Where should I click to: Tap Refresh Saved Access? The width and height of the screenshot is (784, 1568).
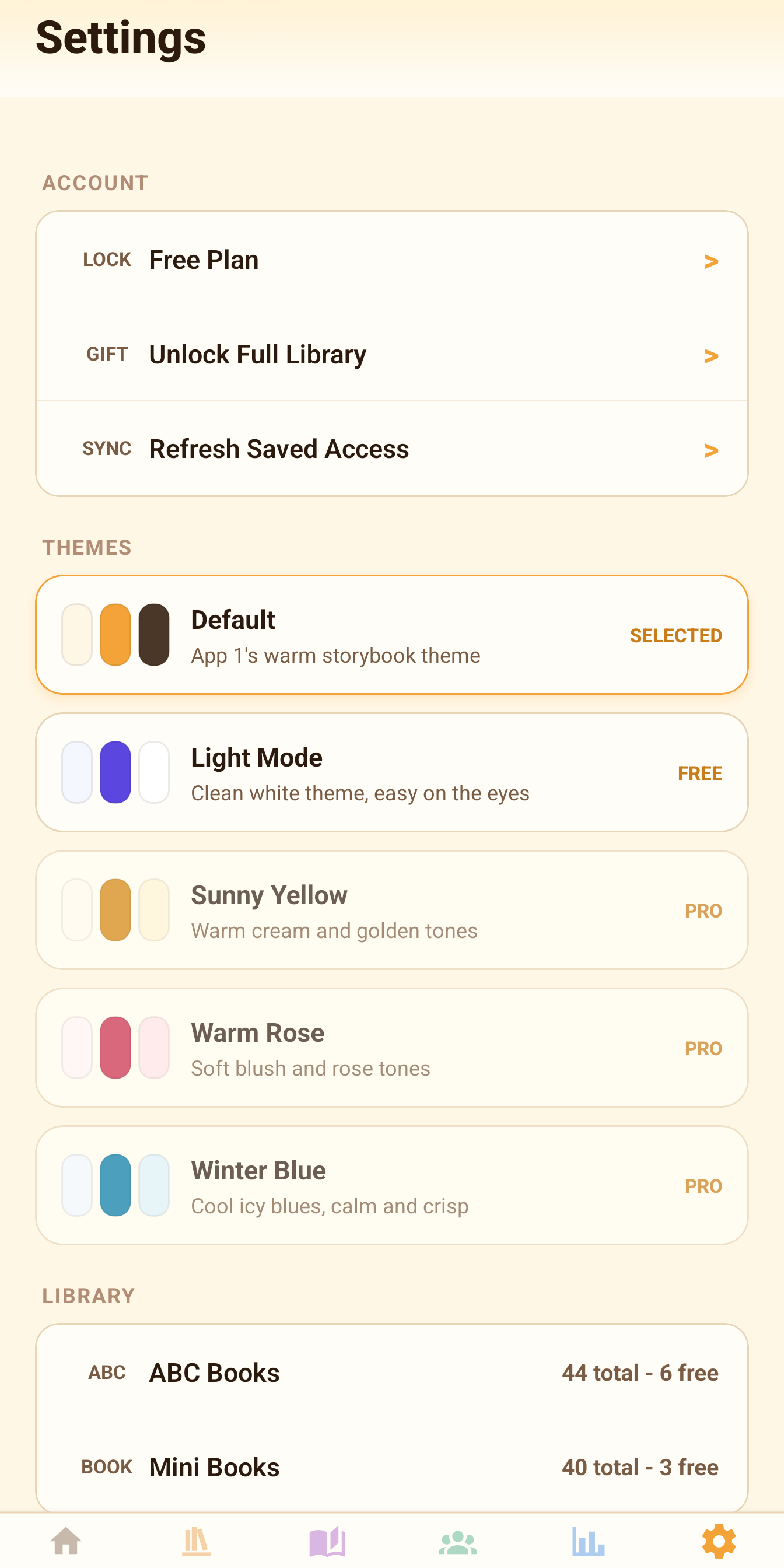click(x=391, y=449)
